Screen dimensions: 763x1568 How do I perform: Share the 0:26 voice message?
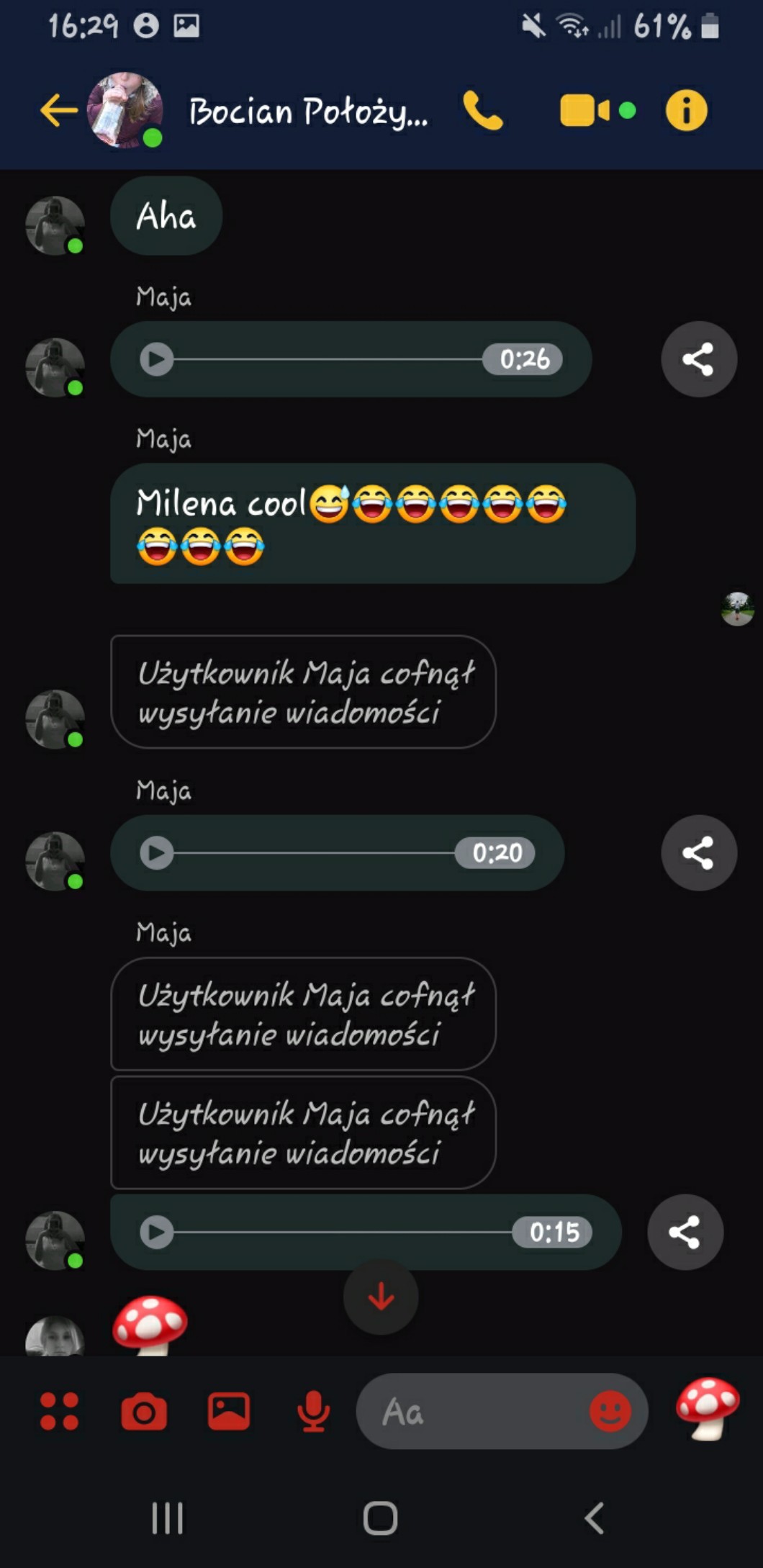(698, 359)
